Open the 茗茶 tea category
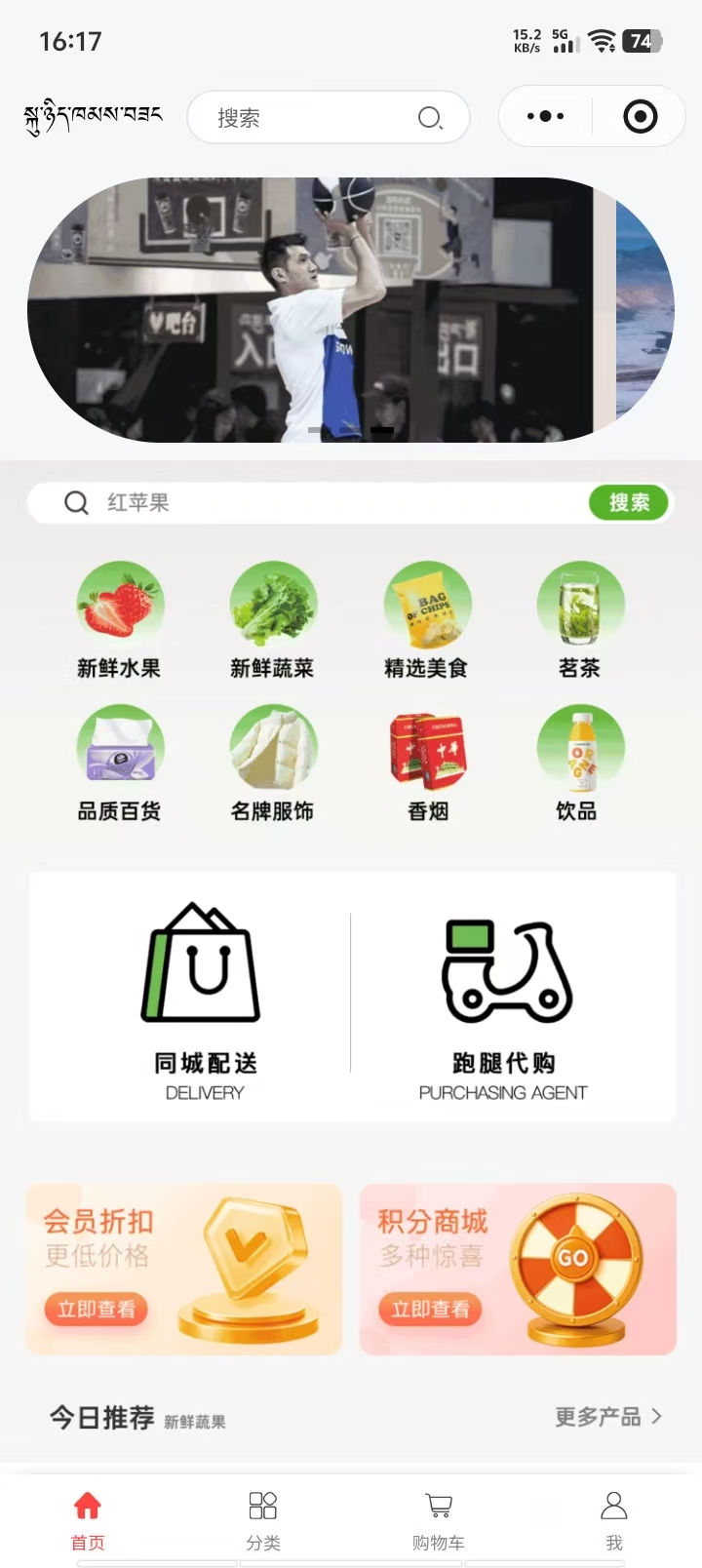This screenshot has height=1568, width=702. (x=580, y=619)
